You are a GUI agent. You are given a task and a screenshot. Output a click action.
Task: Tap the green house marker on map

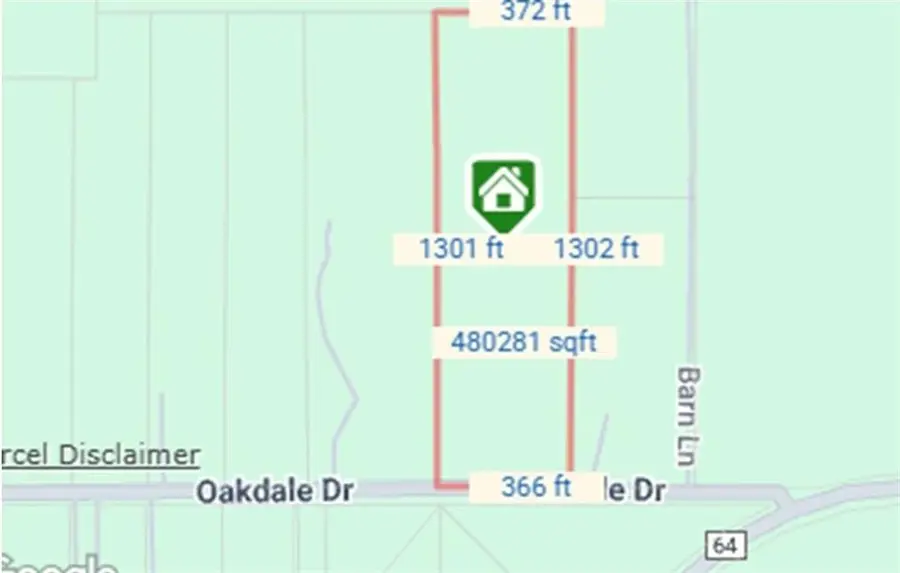click(503, 190)
